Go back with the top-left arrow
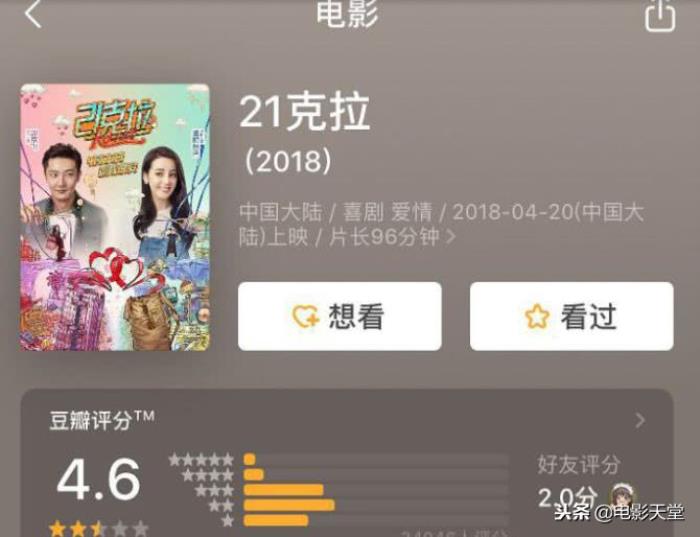 click(x=33, y=14)
